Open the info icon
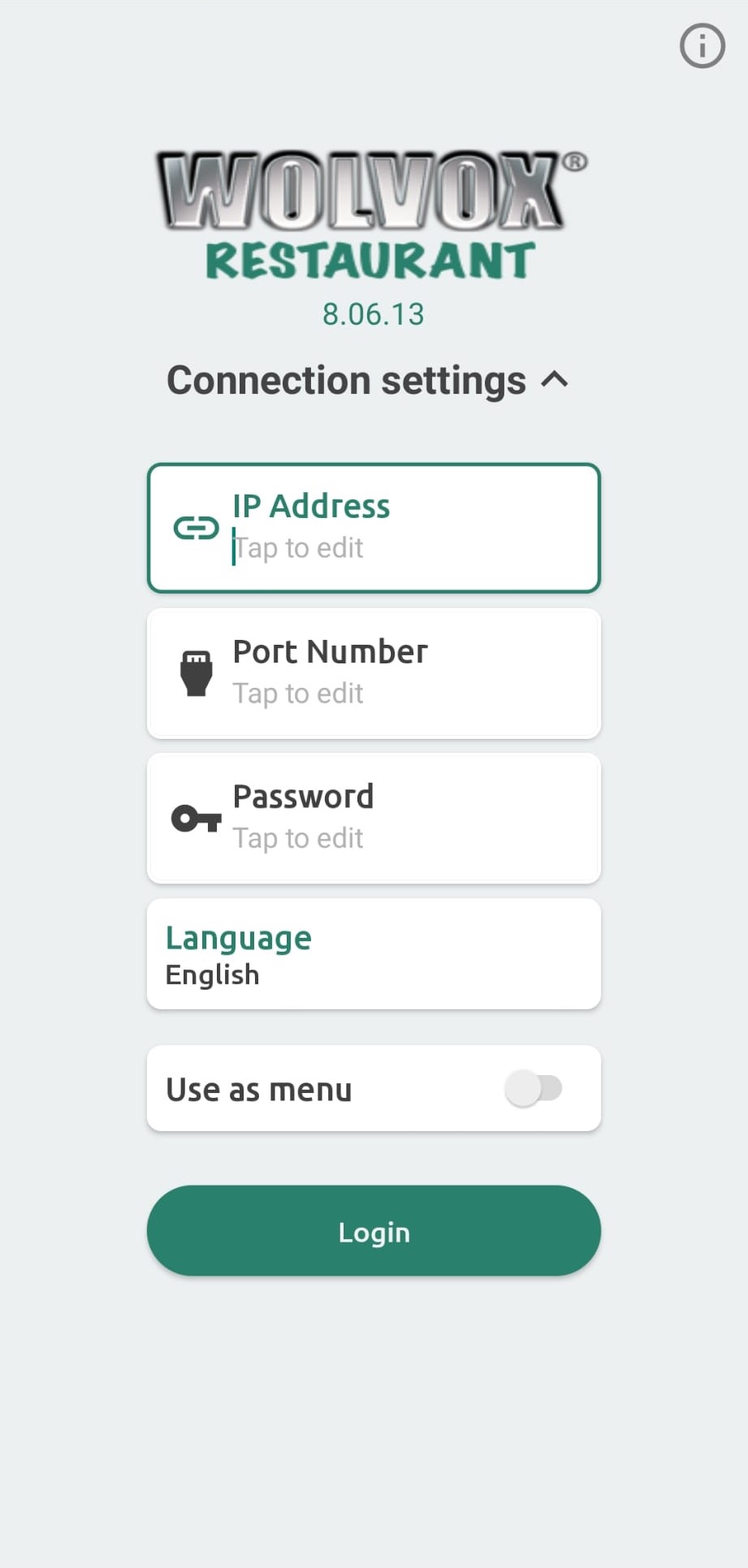This screenshot has height=1568, width=748. [702, 46]
